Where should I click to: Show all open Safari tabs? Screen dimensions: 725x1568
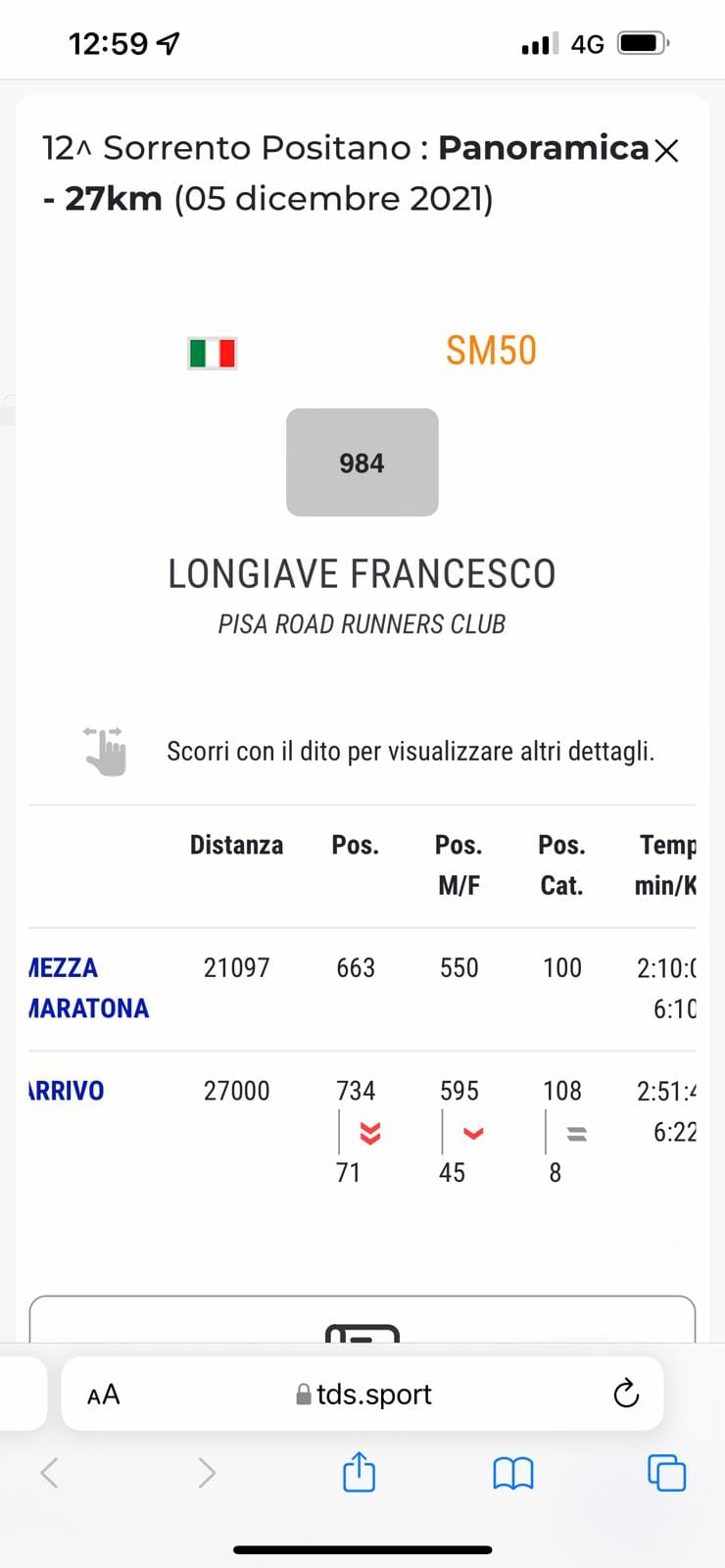tap(667, 1473)
